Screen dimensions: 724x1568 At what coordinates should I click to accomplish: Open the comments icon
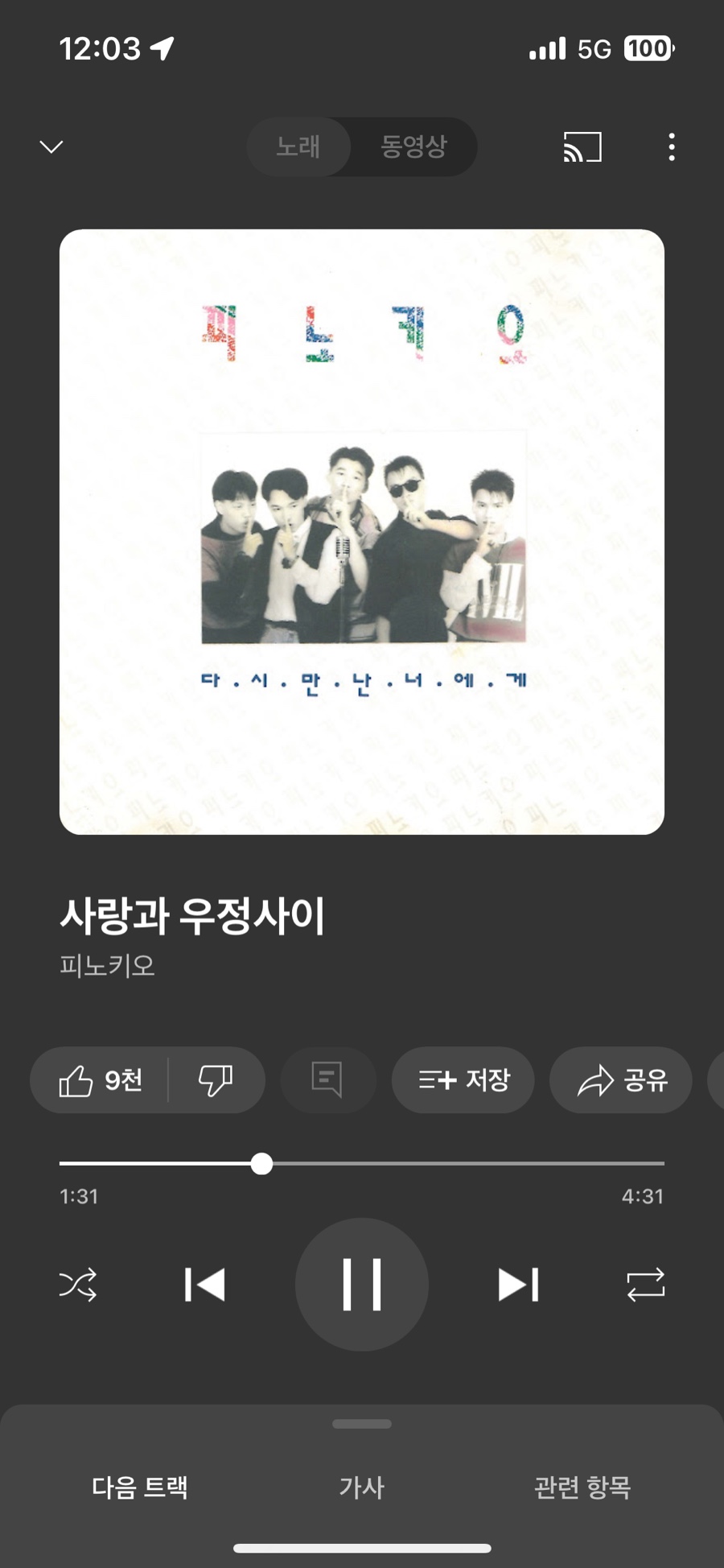pyautogui.click(x=327, y=1080)
